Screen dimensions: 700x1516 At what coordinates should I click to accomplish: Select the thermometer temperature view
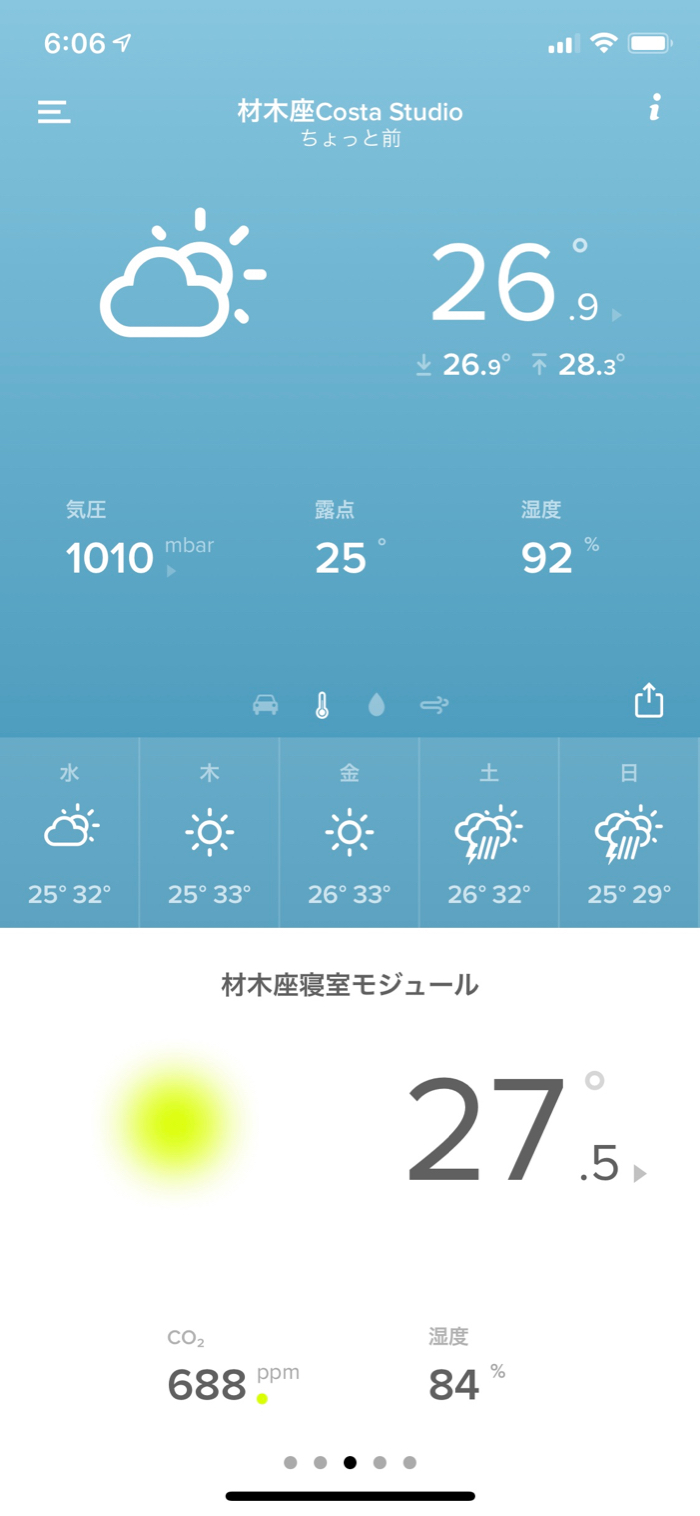coord(321,705)
